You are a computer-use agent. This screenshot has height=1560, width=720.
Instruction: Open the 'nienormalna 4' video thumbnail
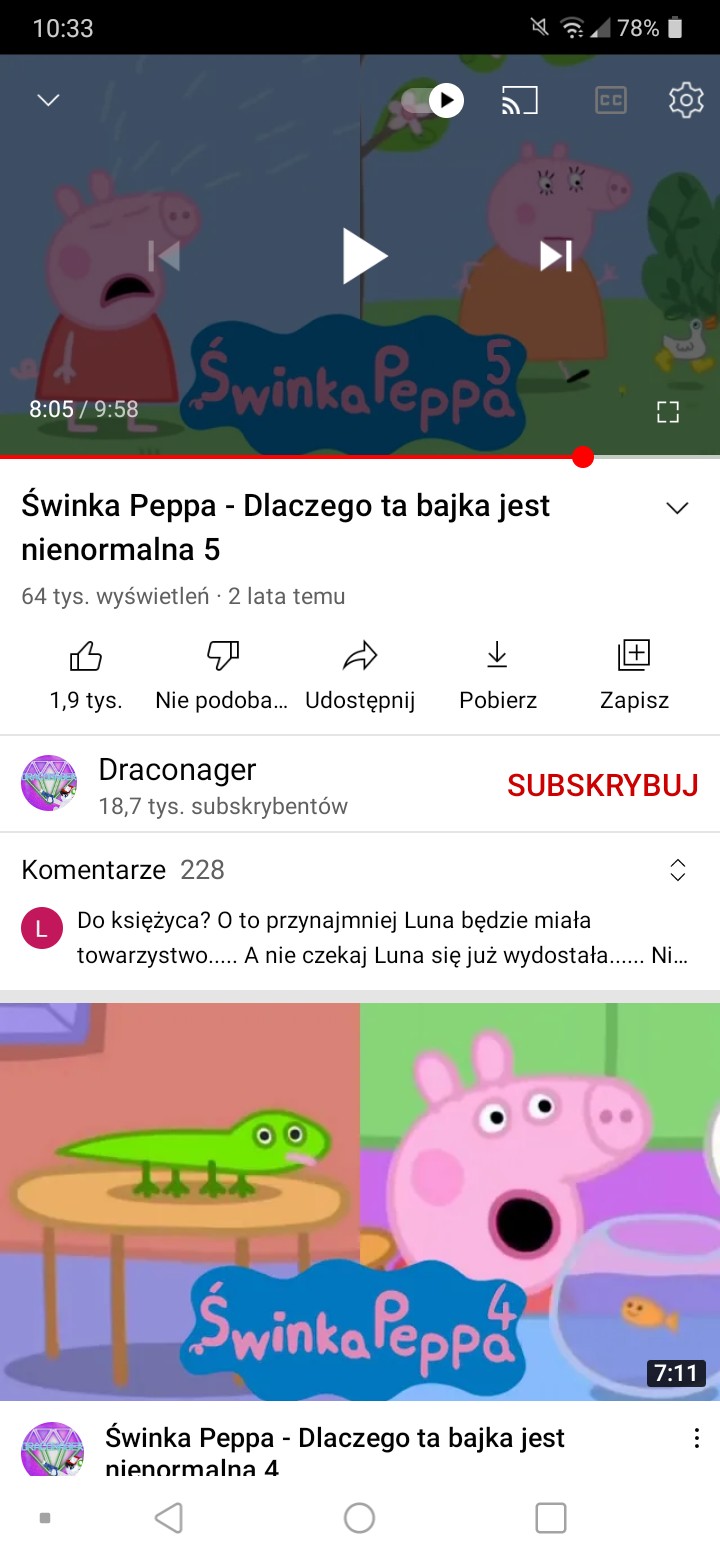[x=360, y=1200]
